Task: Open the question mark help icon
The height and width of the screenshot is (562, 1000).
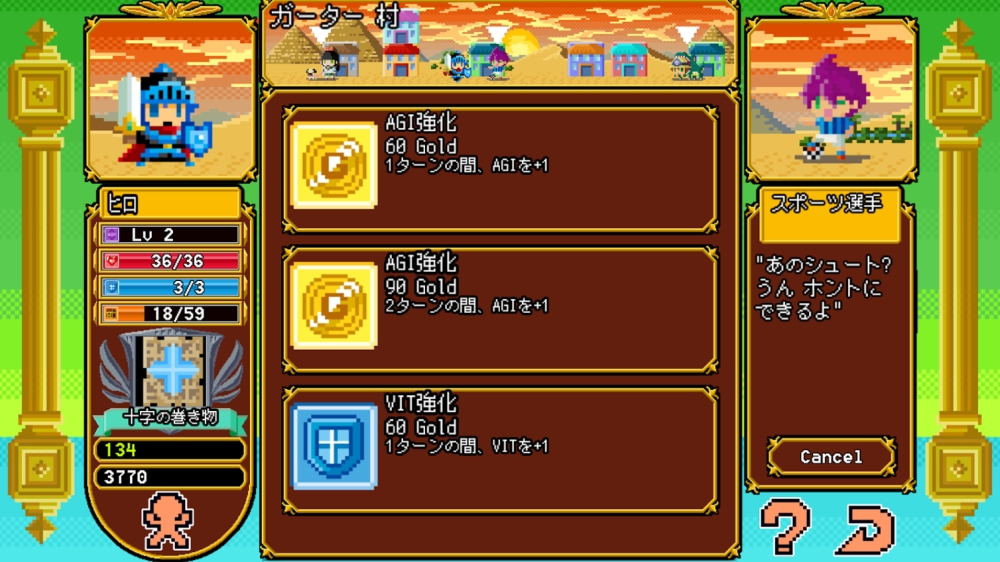Action: 784,526
